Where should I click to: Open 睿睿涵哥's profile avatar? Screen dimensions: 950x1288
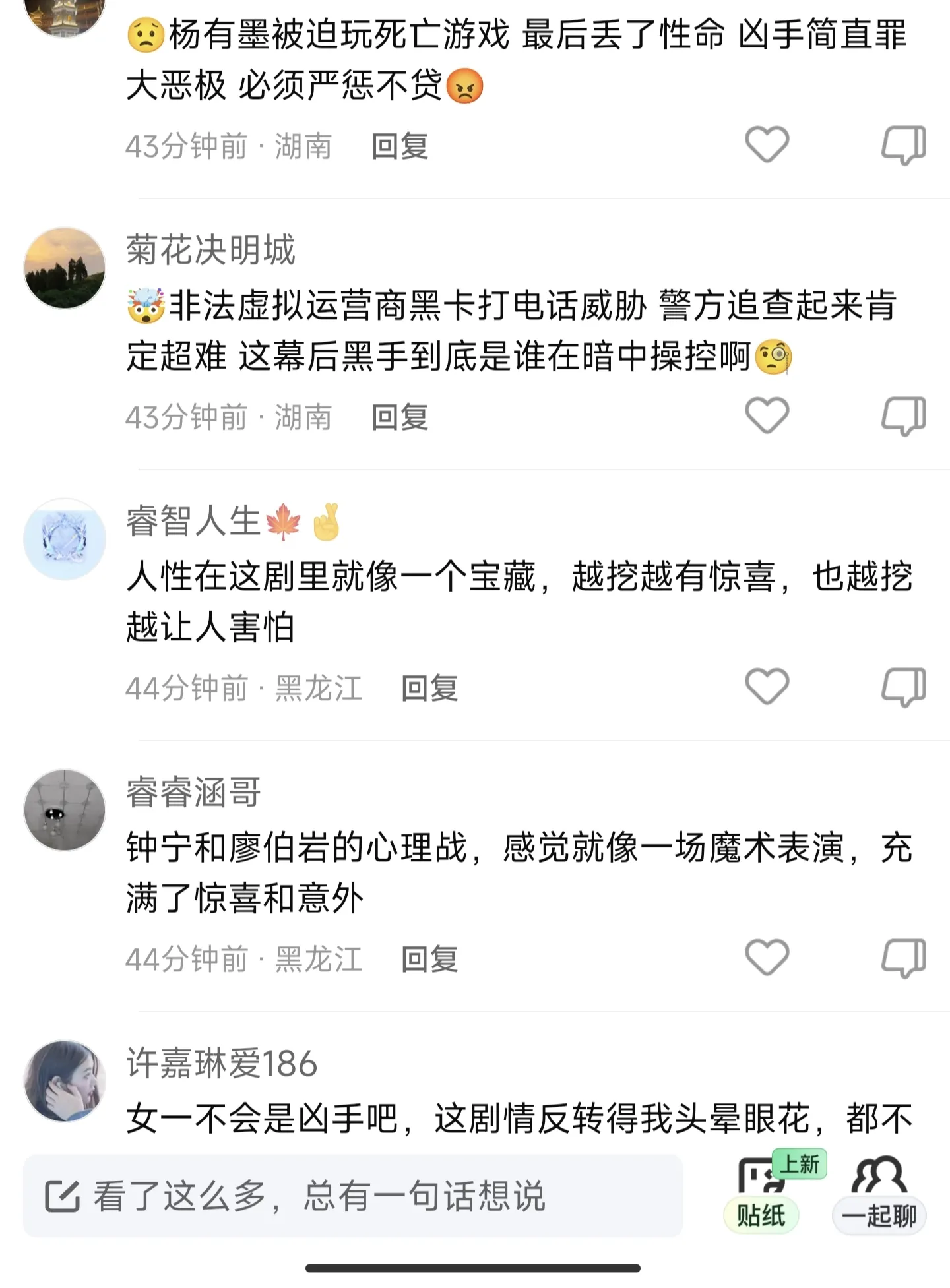click(x=65, y=810)
